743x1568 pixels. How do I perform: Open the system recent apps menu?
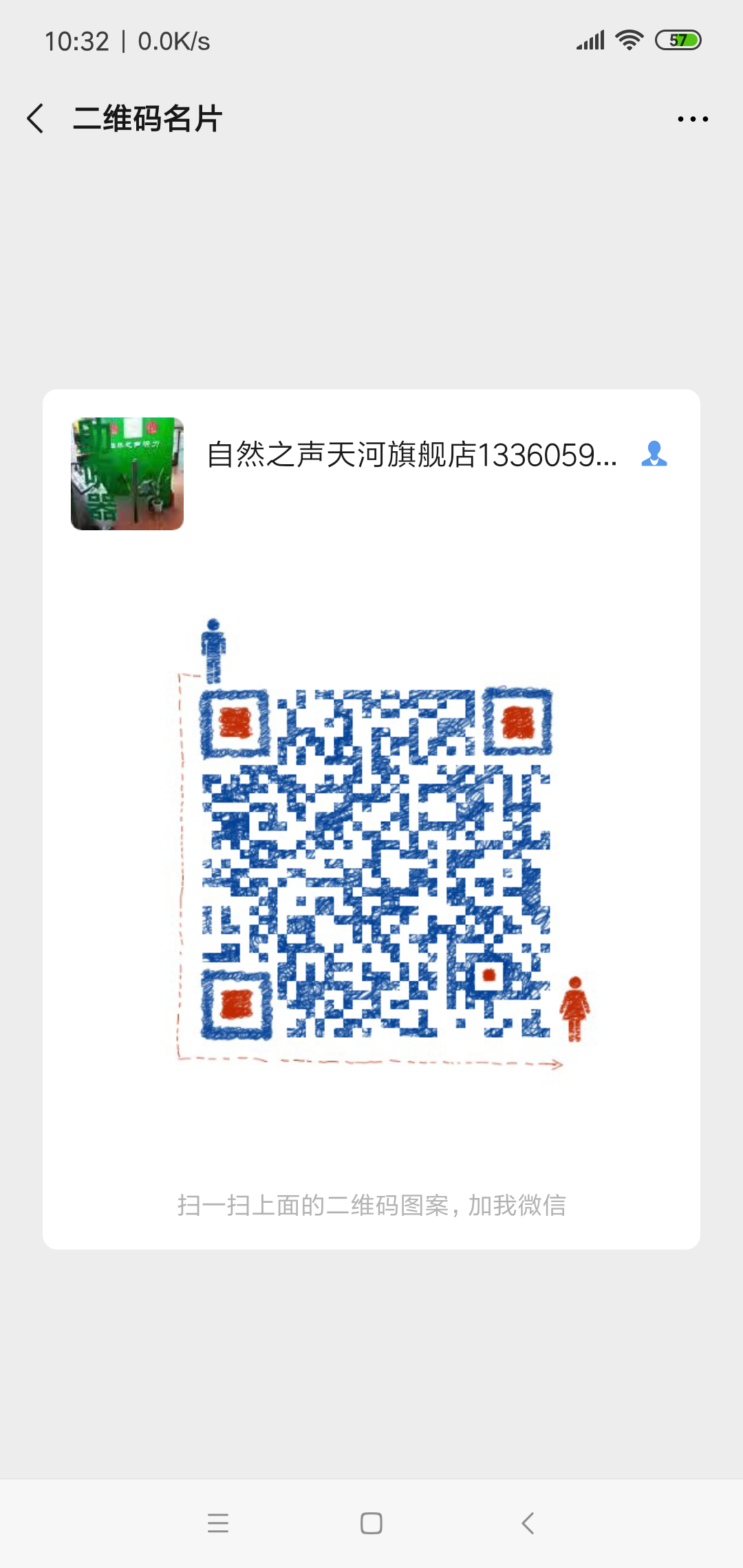218,1523
